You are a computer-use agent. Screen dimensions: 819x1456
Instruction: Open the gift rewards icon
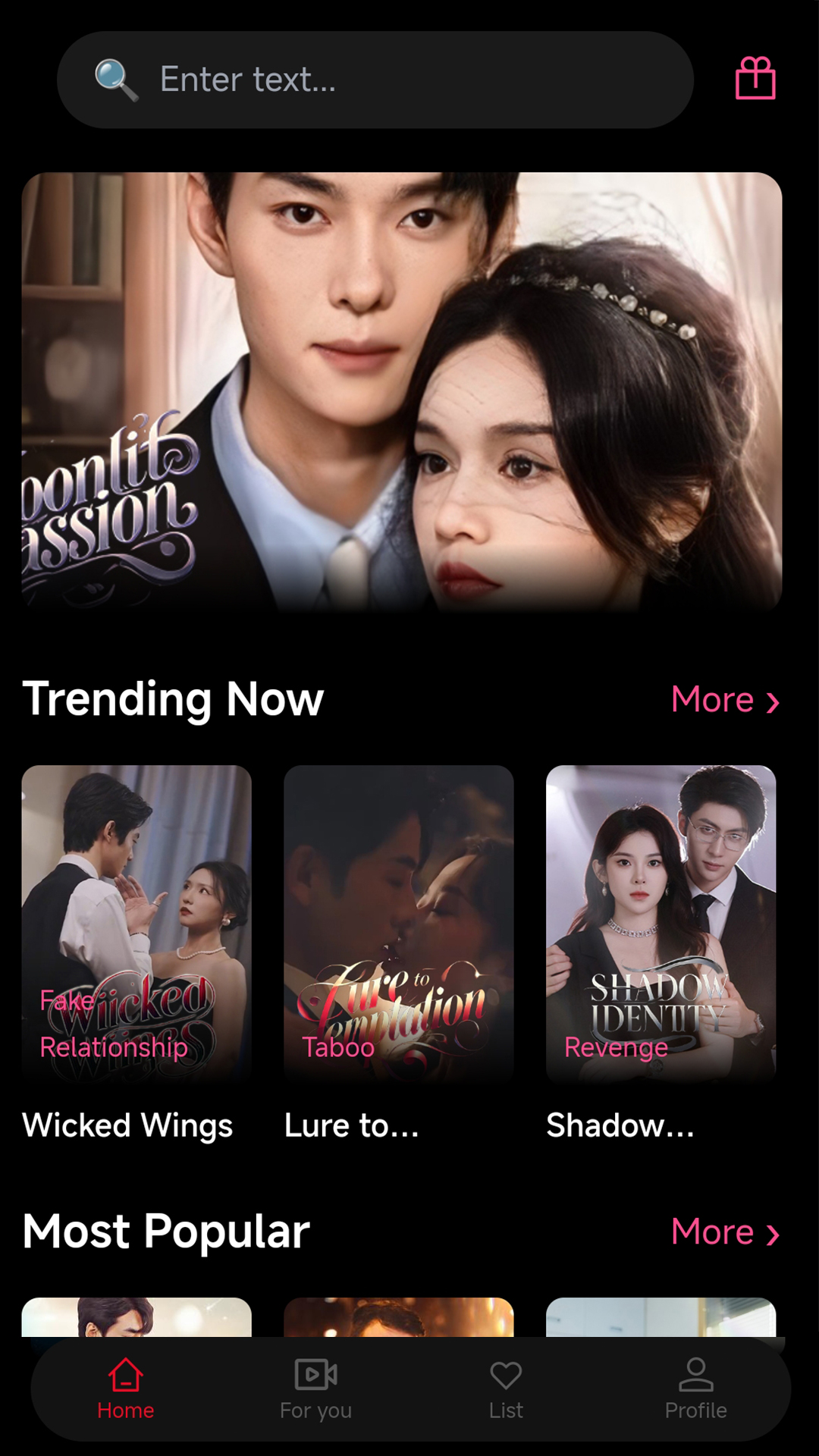pos(755,79)
